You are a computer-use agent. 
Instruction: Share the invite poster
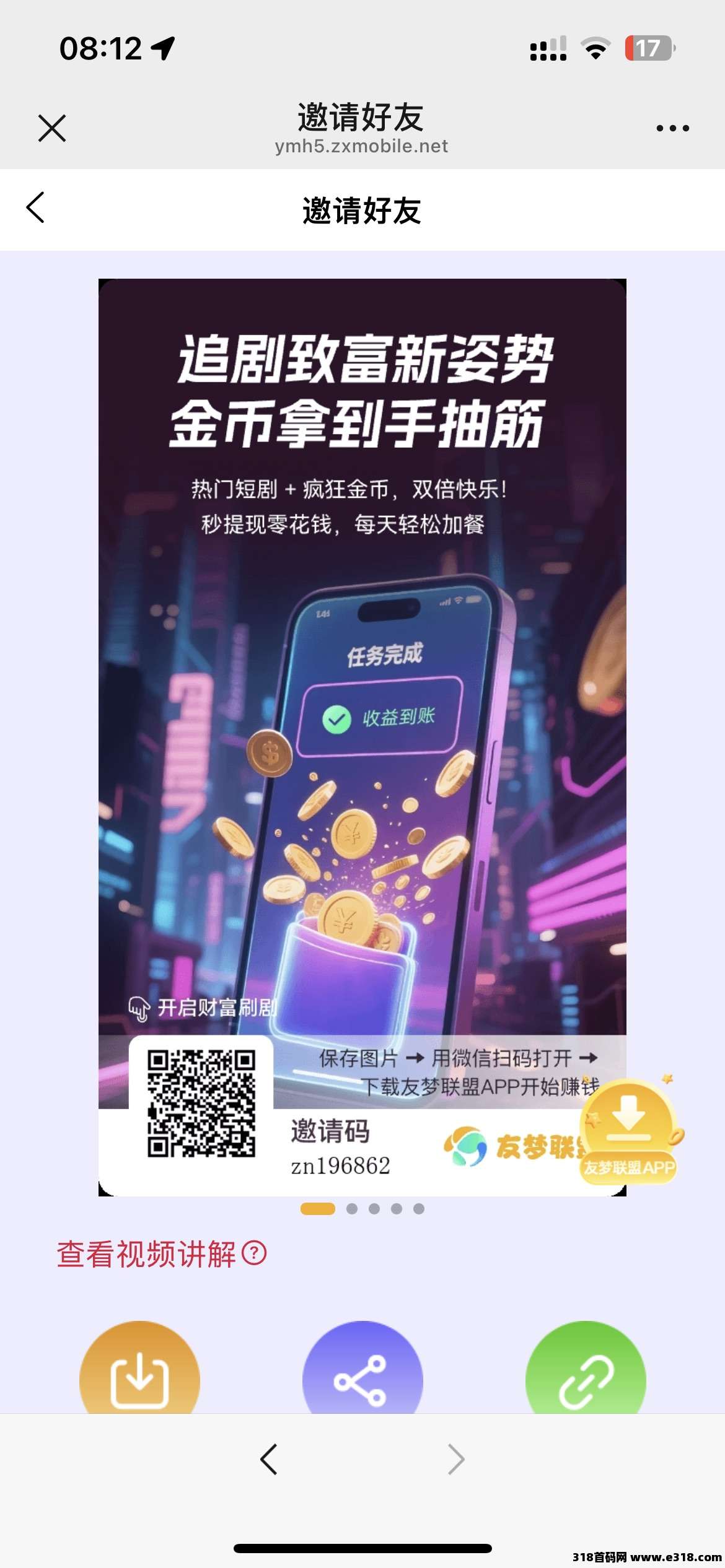[362, 1374]
